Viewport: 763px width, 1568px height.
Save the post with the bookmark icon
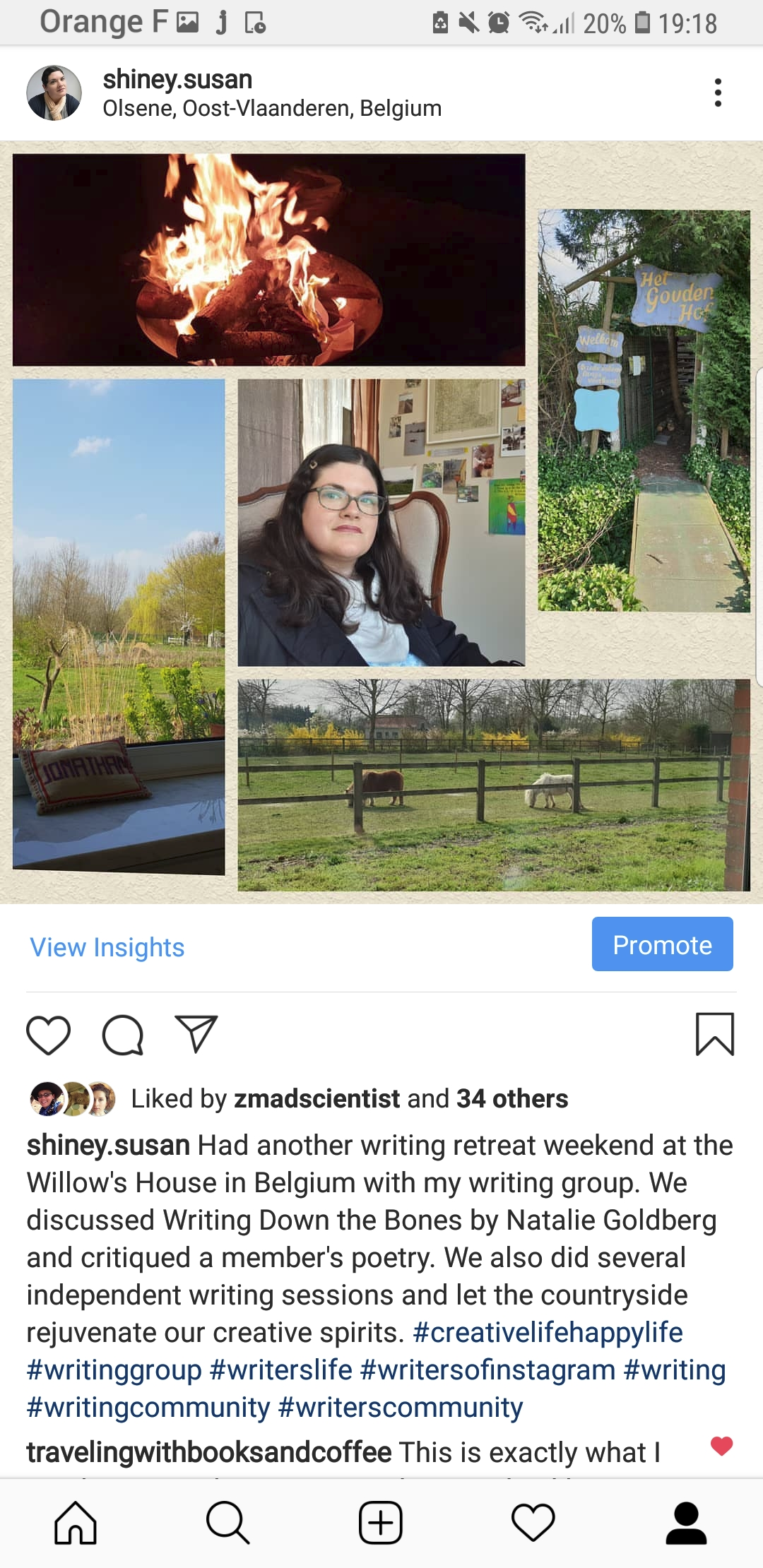pyautogui.click(x=715, y=1034)
